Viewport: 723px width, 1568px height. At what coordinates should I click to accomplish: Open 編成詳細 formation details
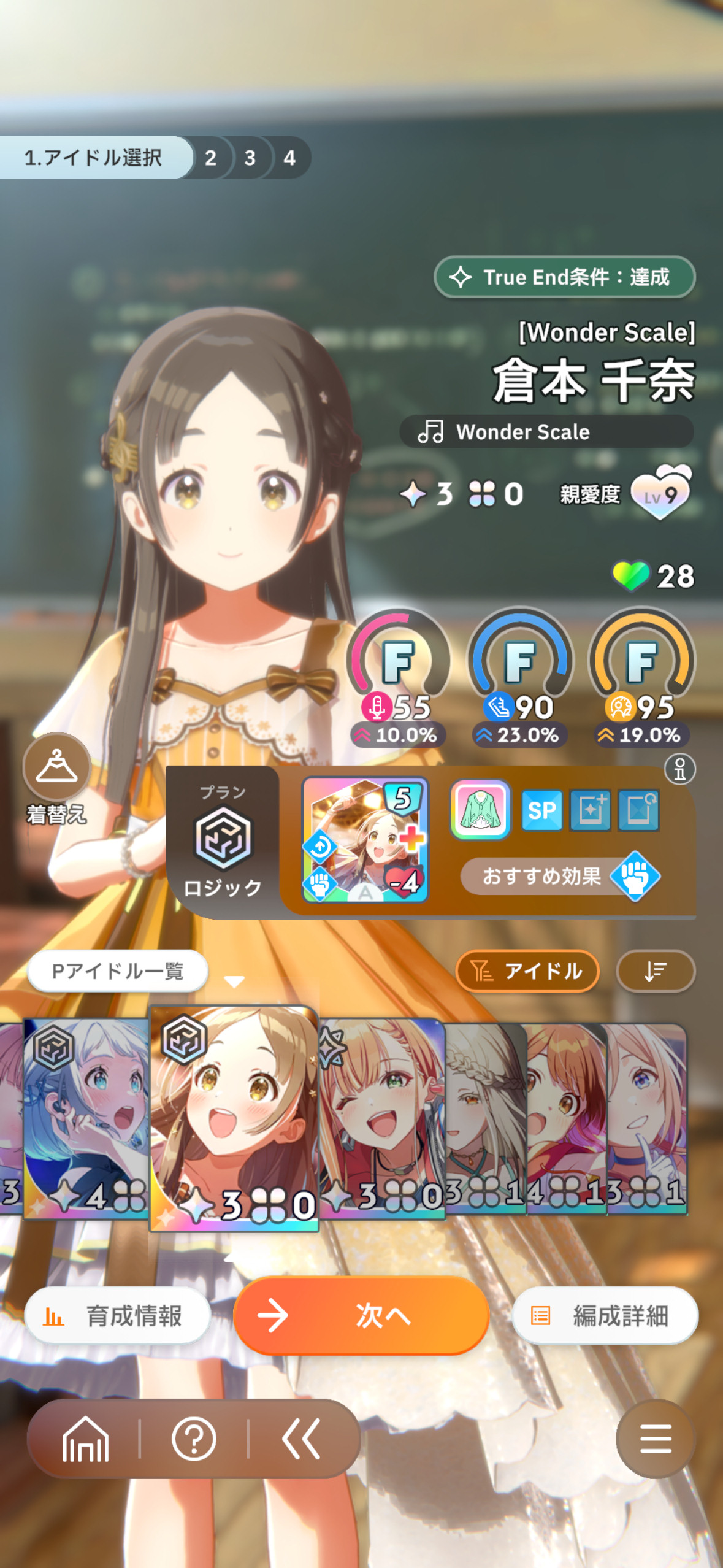(605, 1315)
